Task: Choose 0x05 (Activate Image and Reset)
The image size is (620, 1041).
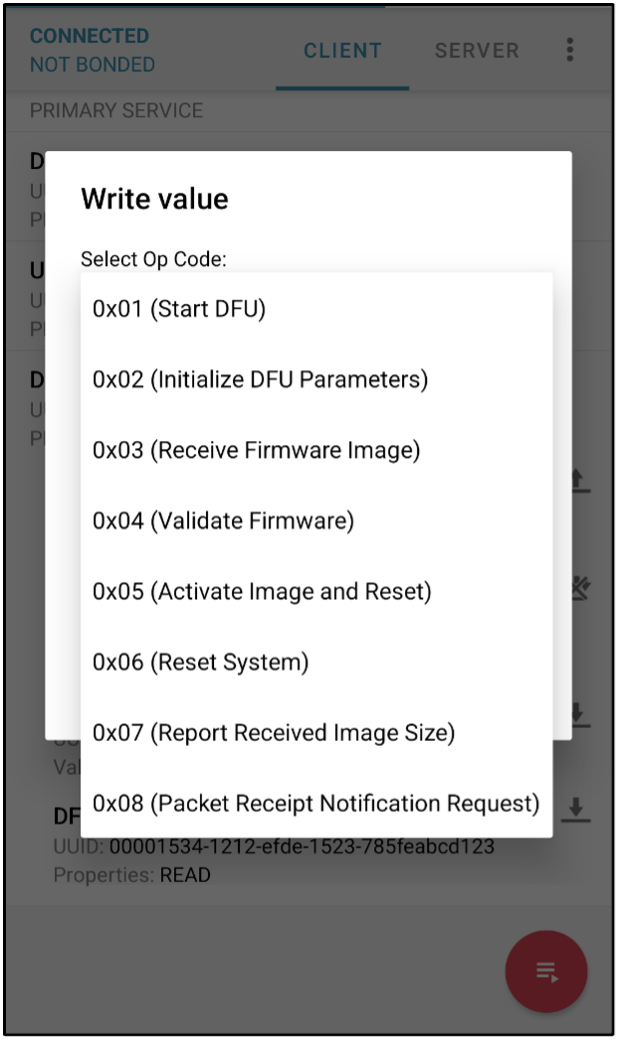Action: click(316, 591)
